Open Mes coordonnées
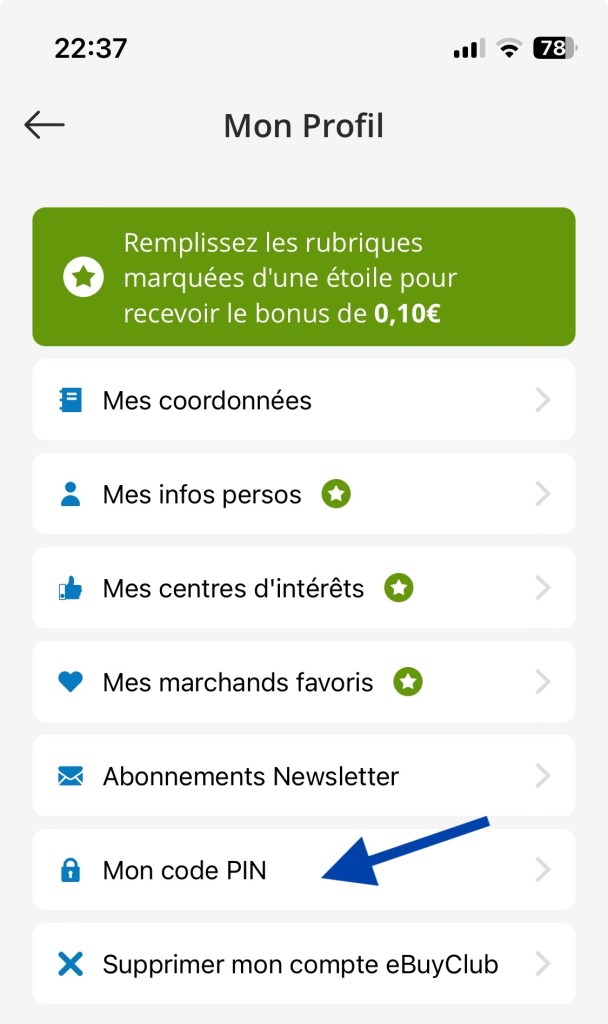This screenshot has width=608, height=1024. 303,401
